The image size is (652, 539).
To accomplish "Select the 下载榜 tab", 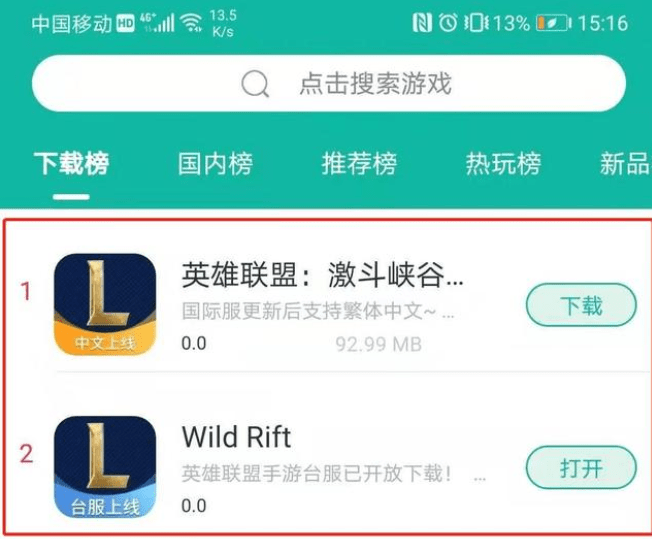I will pyautogui.click(x=71, y=164).
